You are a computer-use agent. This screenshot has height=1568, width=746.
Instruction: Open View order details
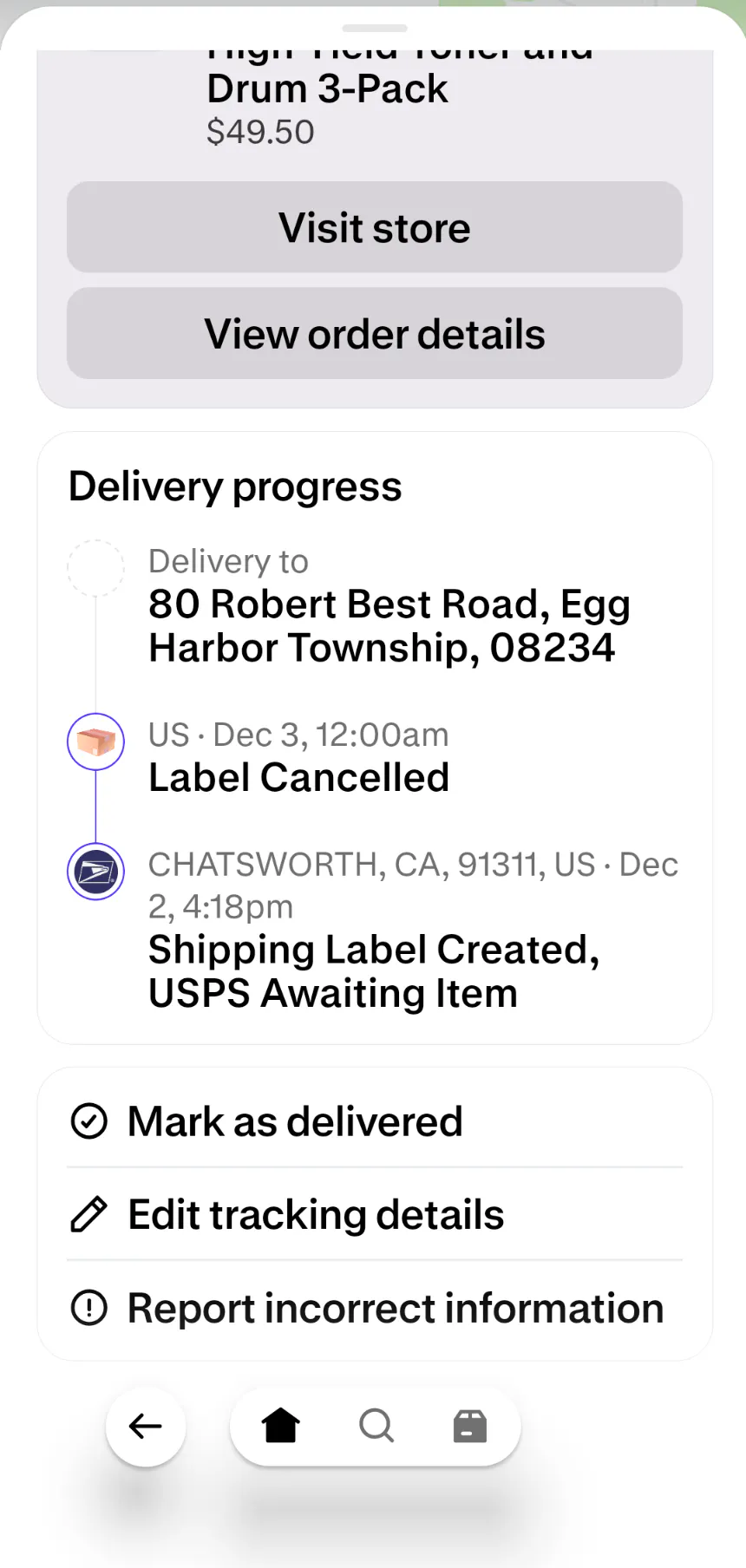375,334
